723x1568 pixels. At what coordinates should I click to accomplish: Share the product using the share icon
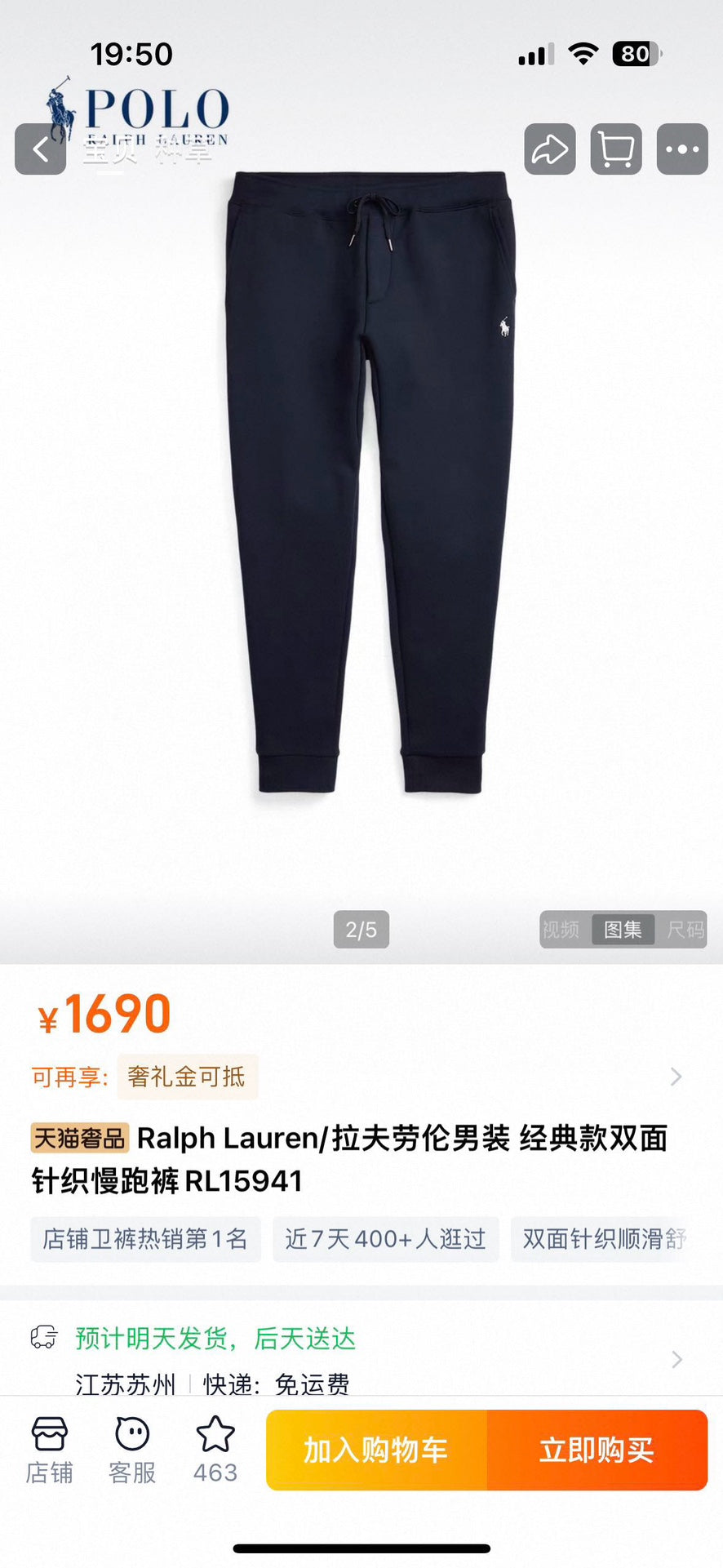coord(549,150)
